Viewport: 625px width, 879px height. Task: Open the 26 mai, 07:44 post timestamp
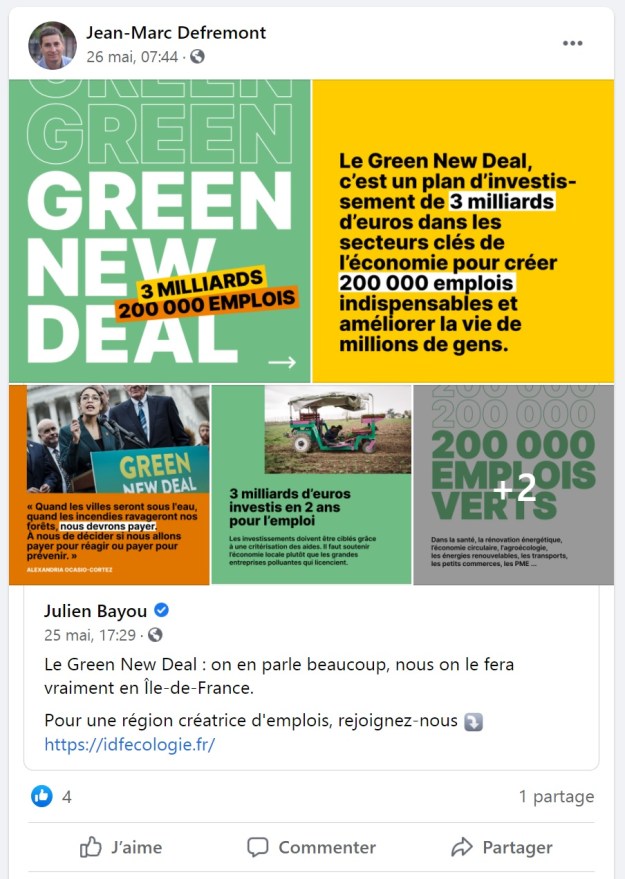[x=132, y=57]
